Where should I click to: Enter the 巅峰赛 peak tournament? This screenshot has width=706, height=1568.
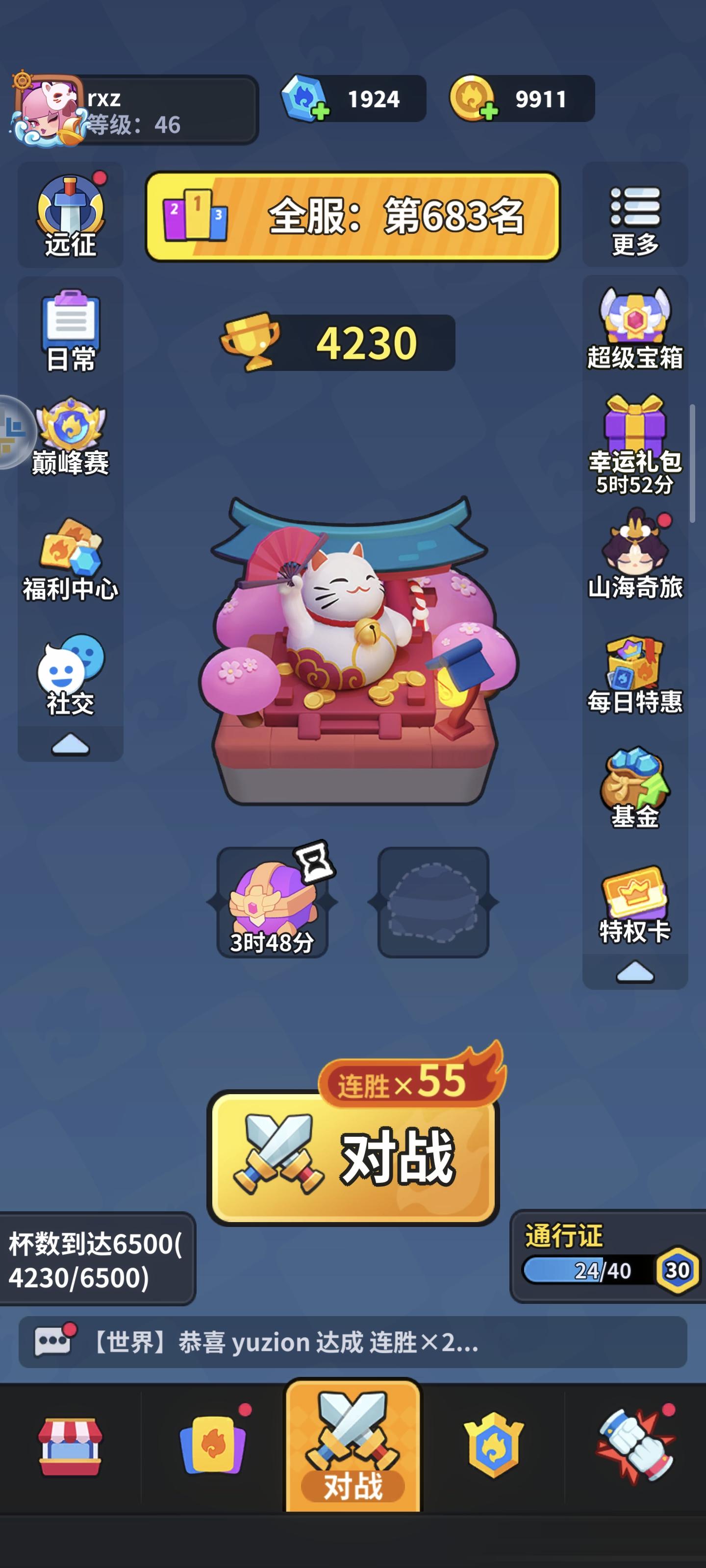click(71, 435)
